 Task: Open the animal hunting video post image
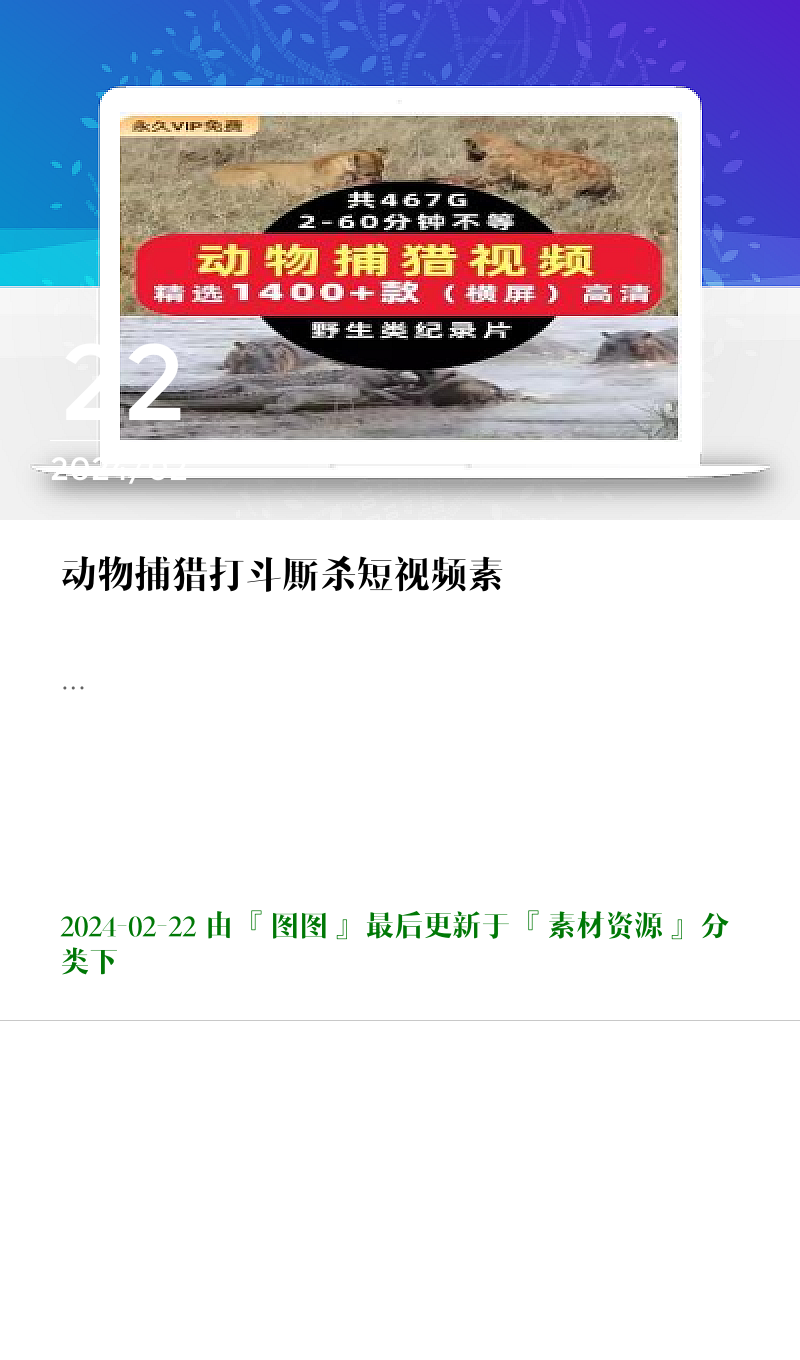tap(400, 277)
